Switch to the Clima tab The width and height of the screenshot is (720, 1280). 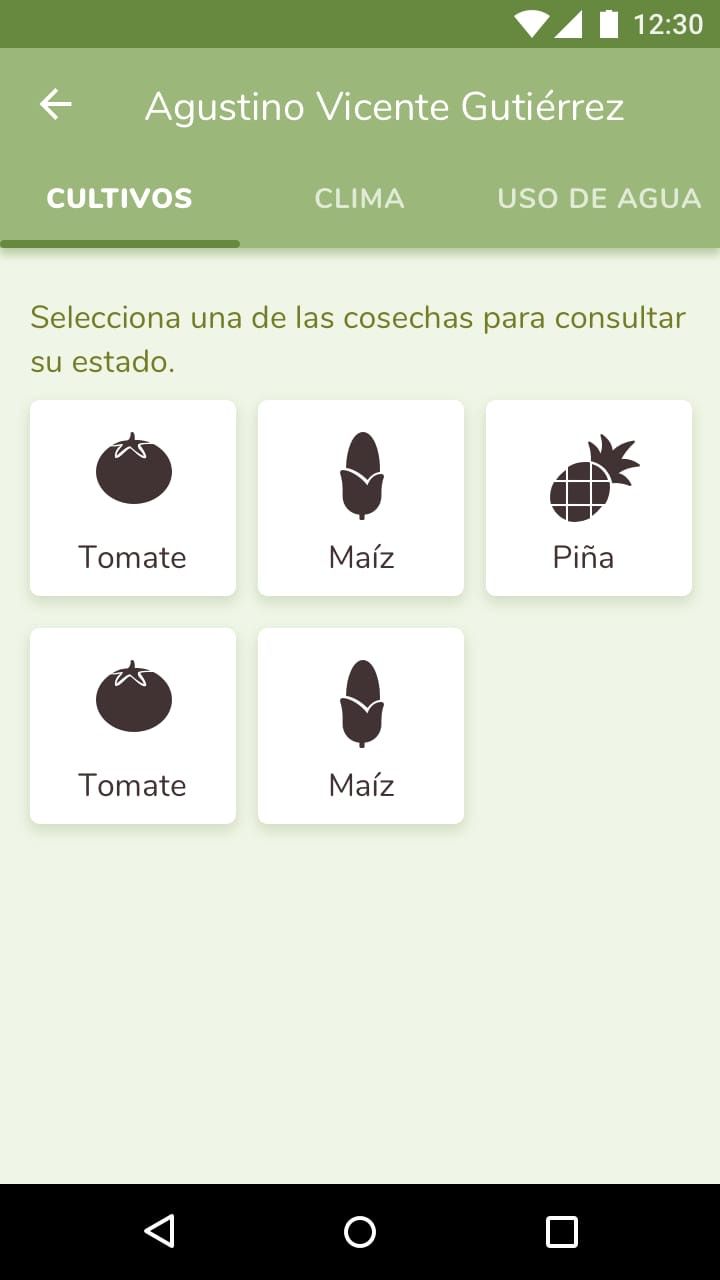(x=359, y=198)
